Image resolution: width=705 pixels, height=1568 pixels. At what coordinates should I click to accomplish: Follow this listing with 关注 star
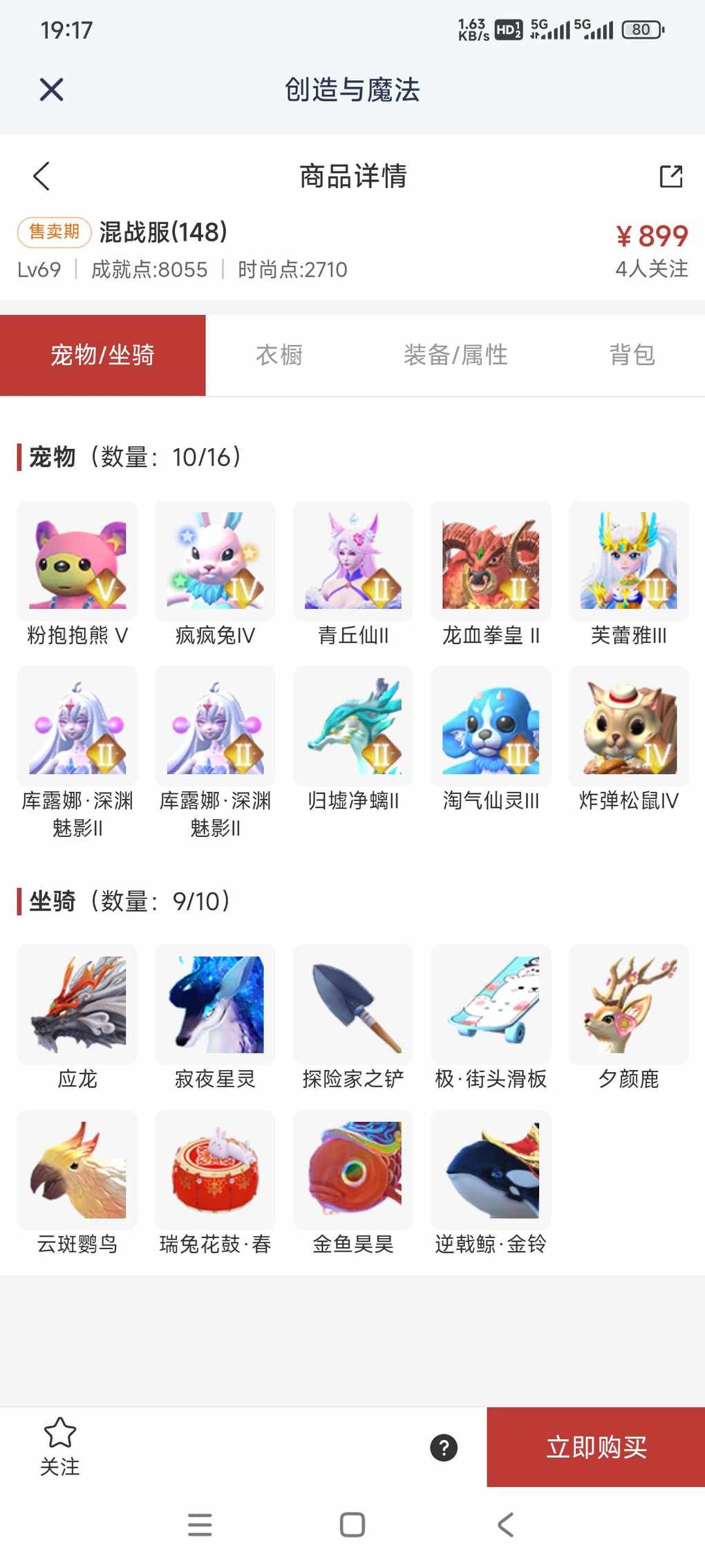point(59,1446)
